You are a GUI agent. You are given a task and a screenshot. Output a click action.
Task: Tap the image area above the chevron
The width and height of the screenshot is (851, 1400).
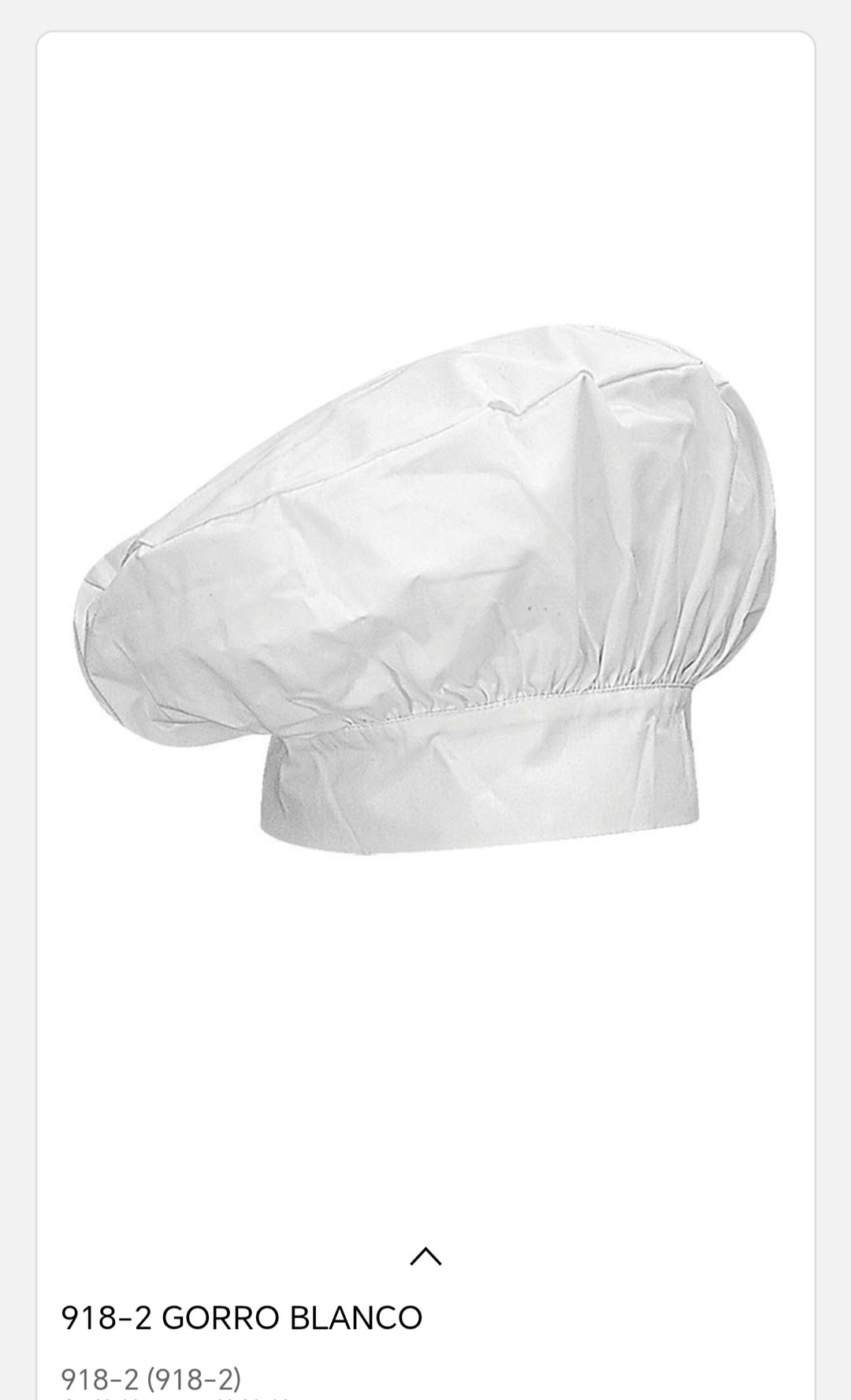425,1103
